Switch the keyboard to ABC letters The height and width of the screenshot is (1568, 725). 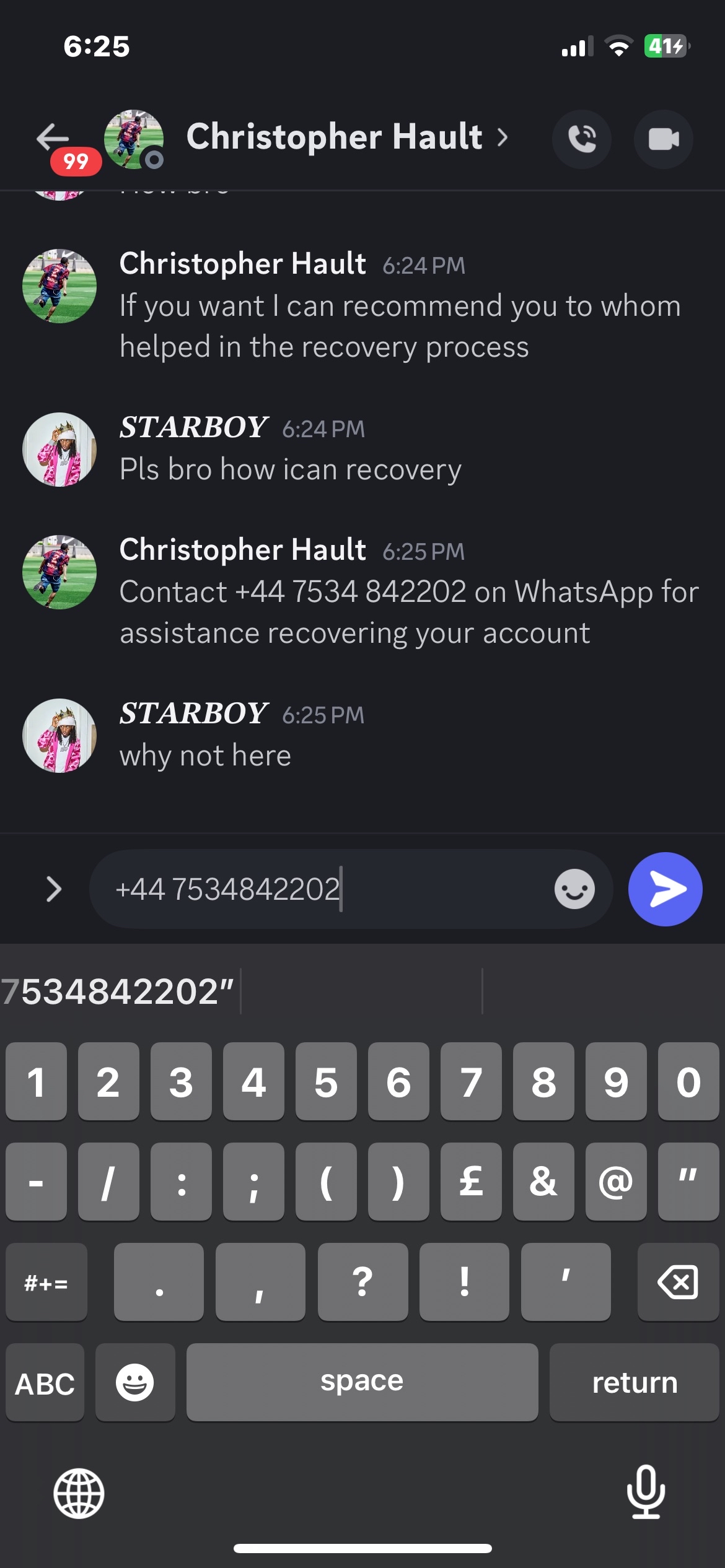(45, 1382)
